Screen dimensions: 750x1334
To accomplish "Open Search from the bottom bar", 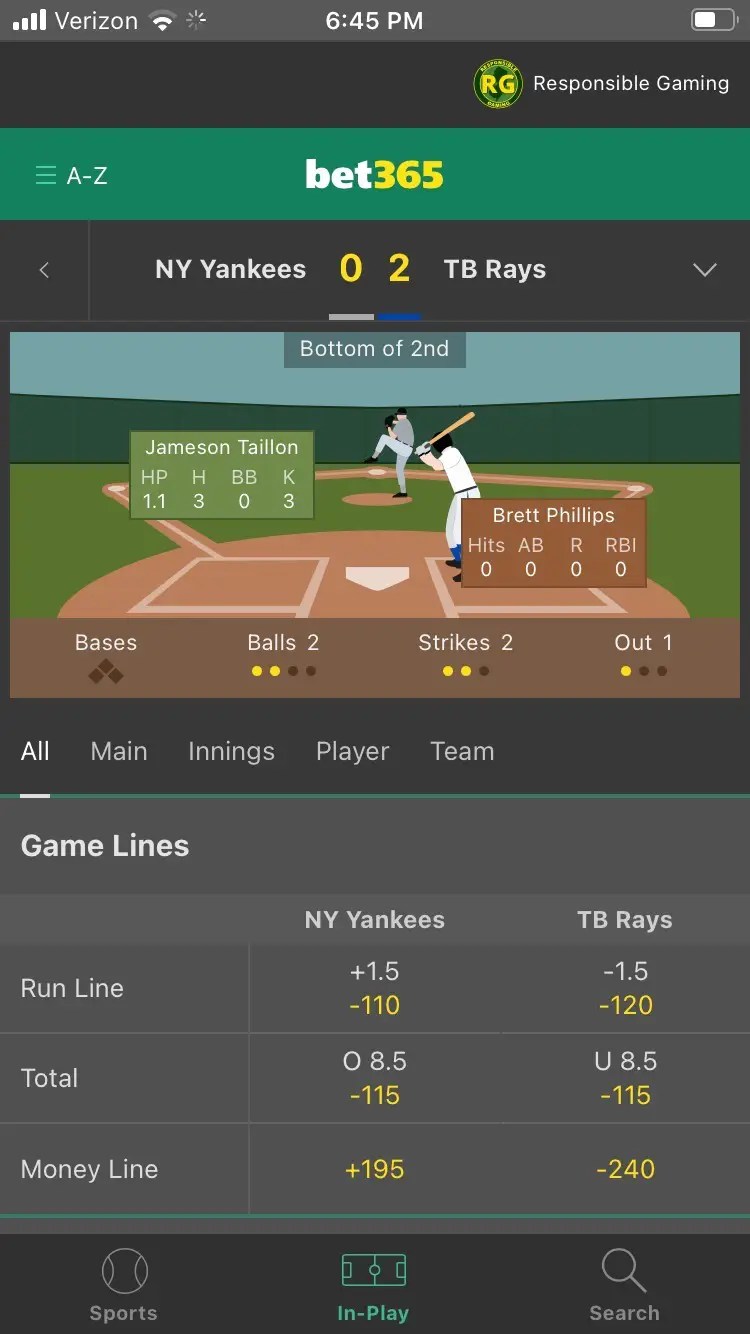I will pos(624,1285).
